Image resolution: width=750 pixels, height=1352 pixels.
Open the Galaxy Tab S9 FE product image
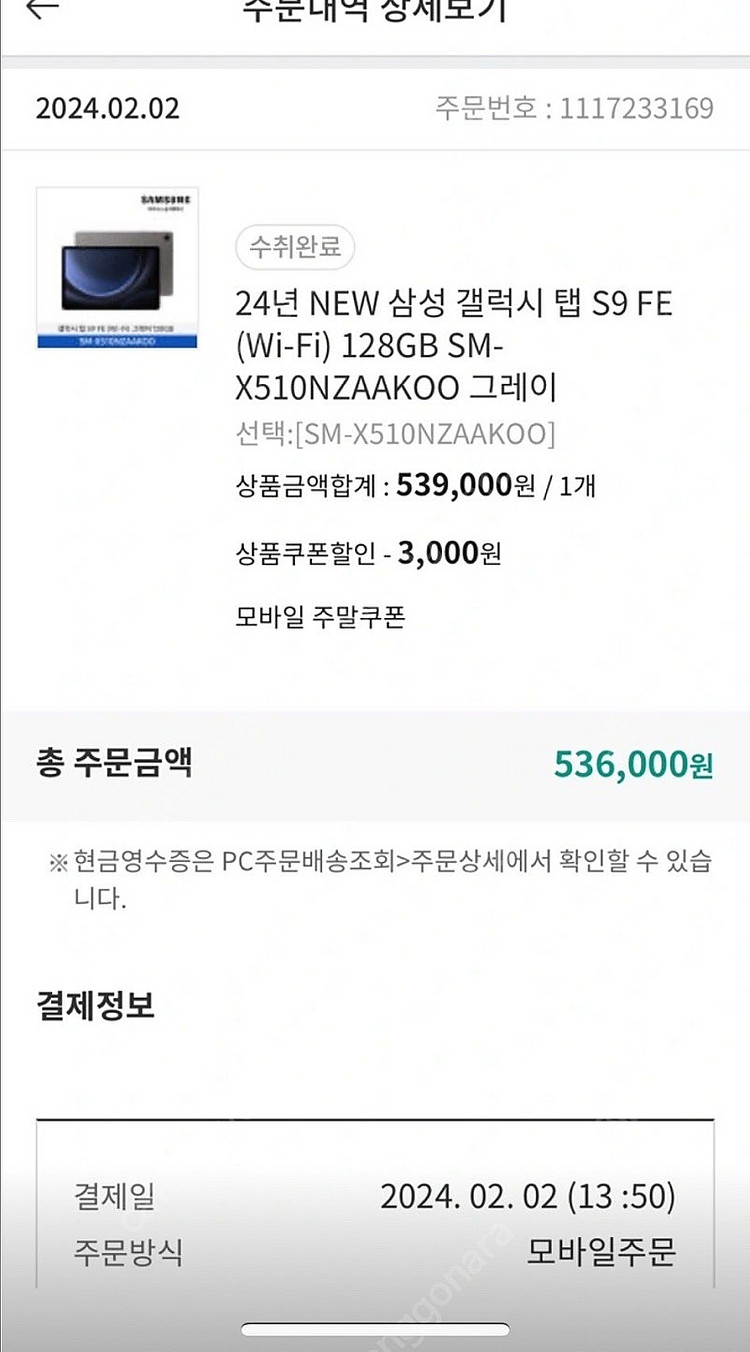click(x=117, y=268)
